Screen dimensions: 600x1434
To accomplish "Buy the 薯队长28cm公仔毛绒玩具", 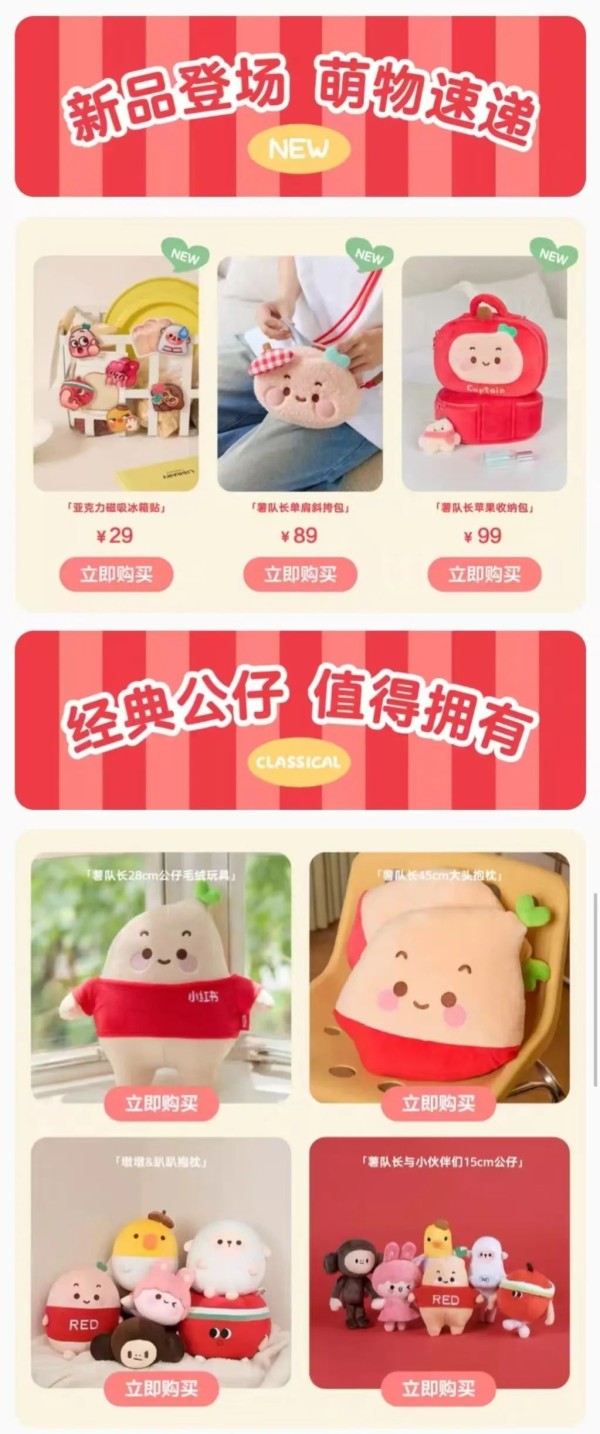I will pyautogui.click(x=161, y=1104).
